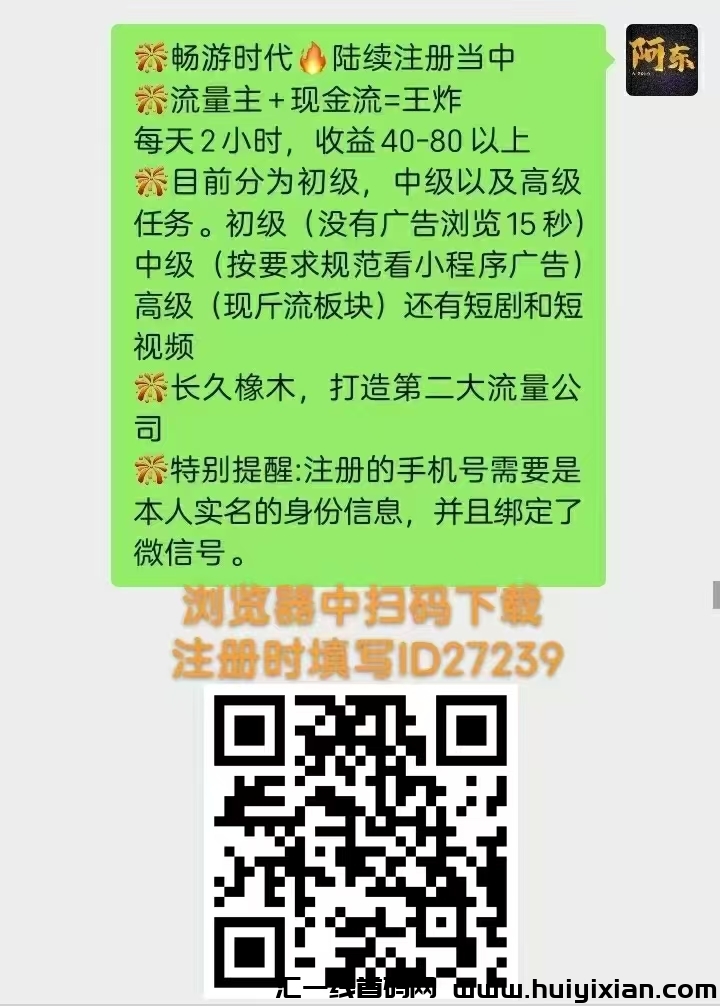
Task: Tap the 初级任务 description text
Action: pos(360,225)
